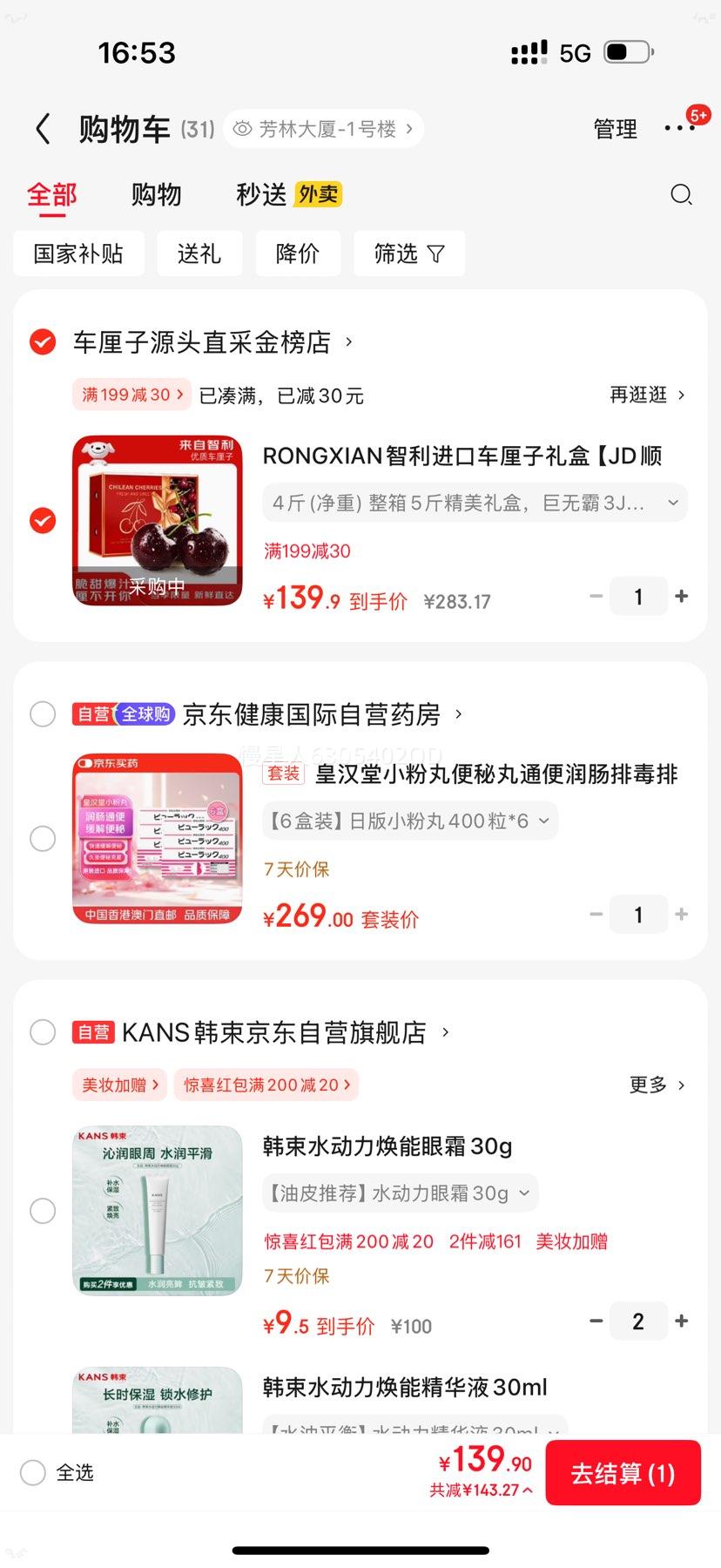This screenshot has height=1568, width=721.
Task: Tap the 套装 badge on 皇汉堂 product
Action: [x=285, y=774]
